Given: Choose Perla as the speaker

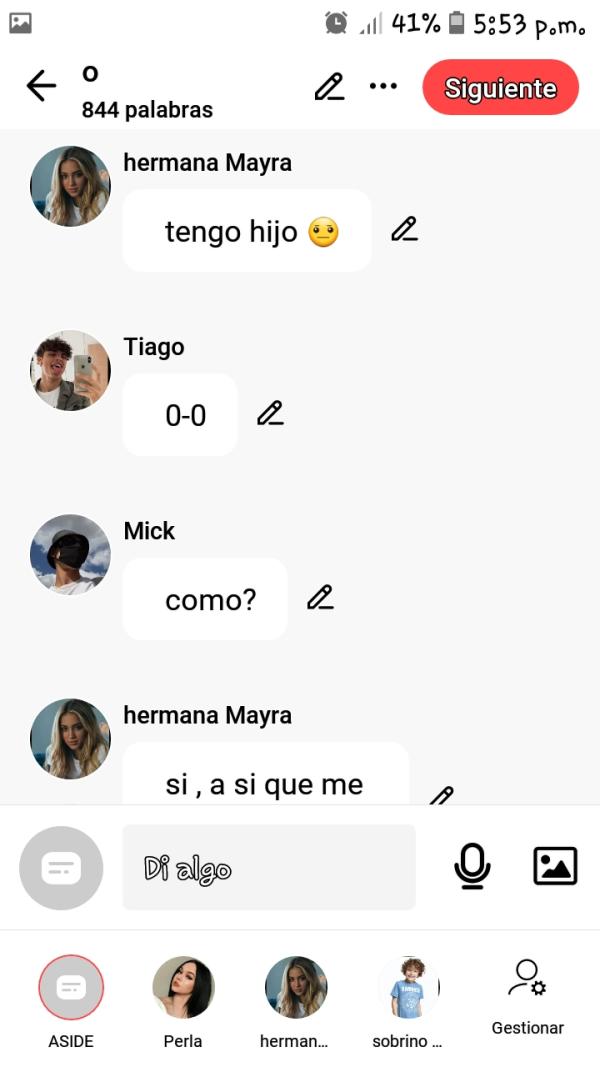Looking at the screenshot, I should coord(183,988).
